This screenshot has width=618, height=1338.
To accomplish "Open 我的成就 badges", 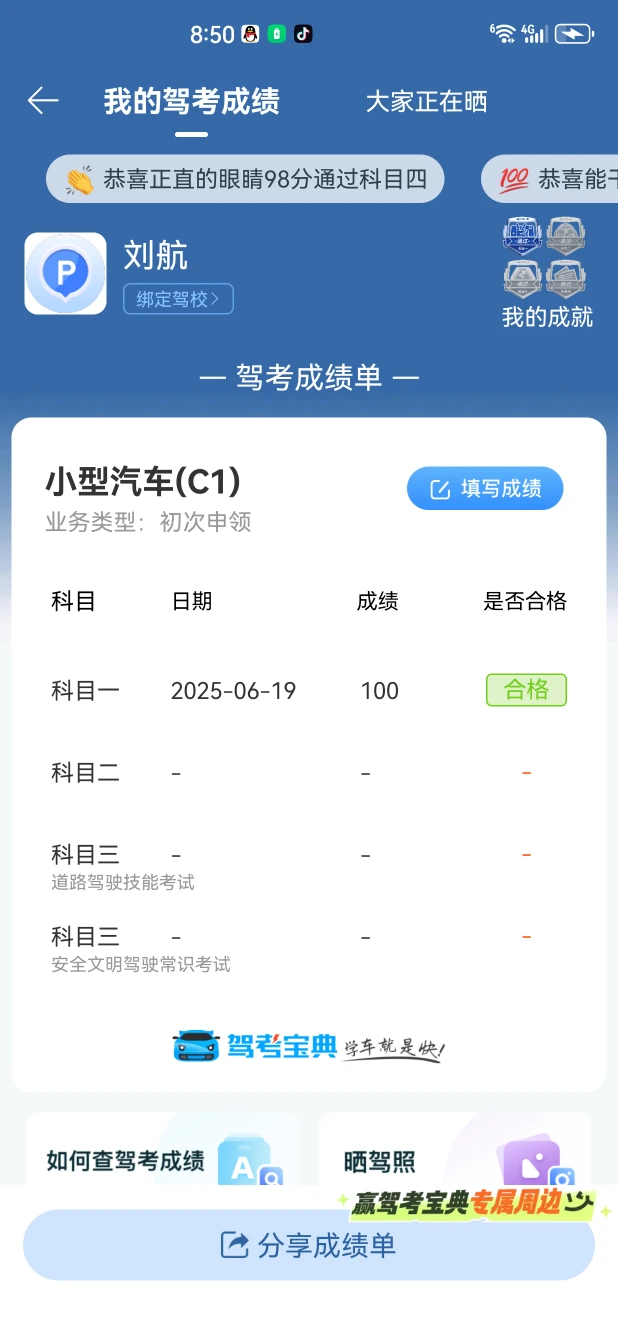I will [546, 273].
